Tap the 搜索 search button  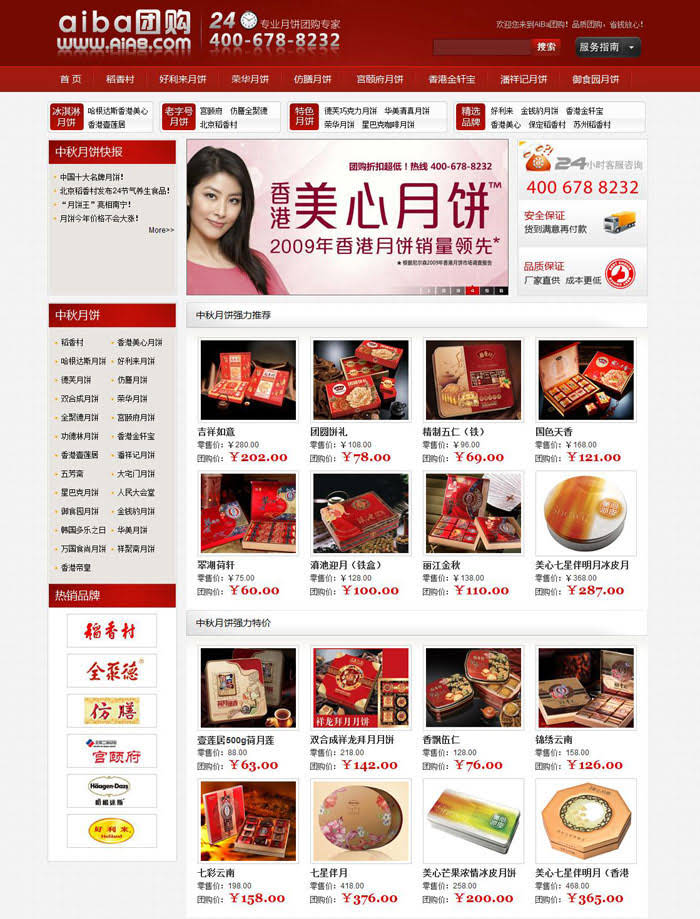(546, 47)
